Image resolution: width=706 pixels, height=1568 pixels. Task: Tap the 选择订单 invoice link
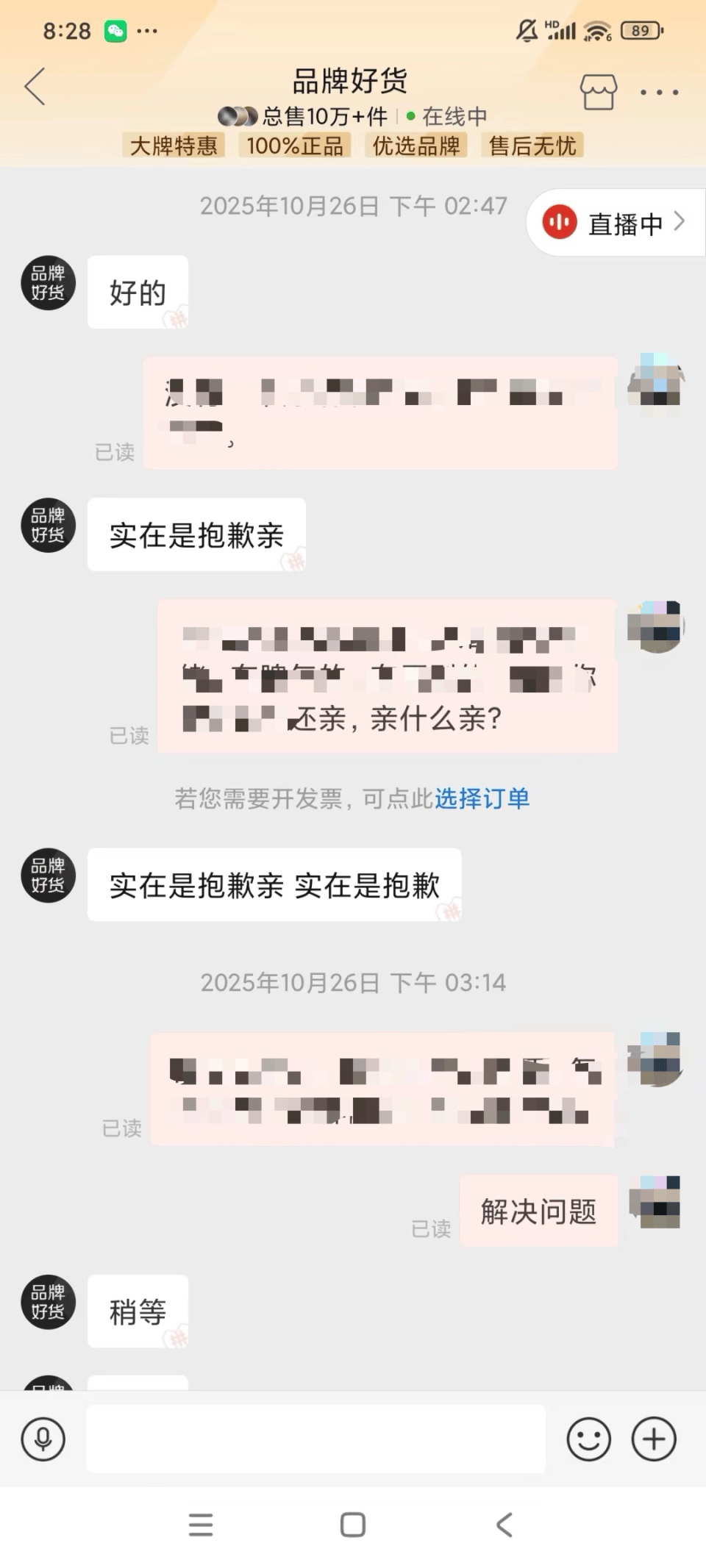(x=482, y=798)
